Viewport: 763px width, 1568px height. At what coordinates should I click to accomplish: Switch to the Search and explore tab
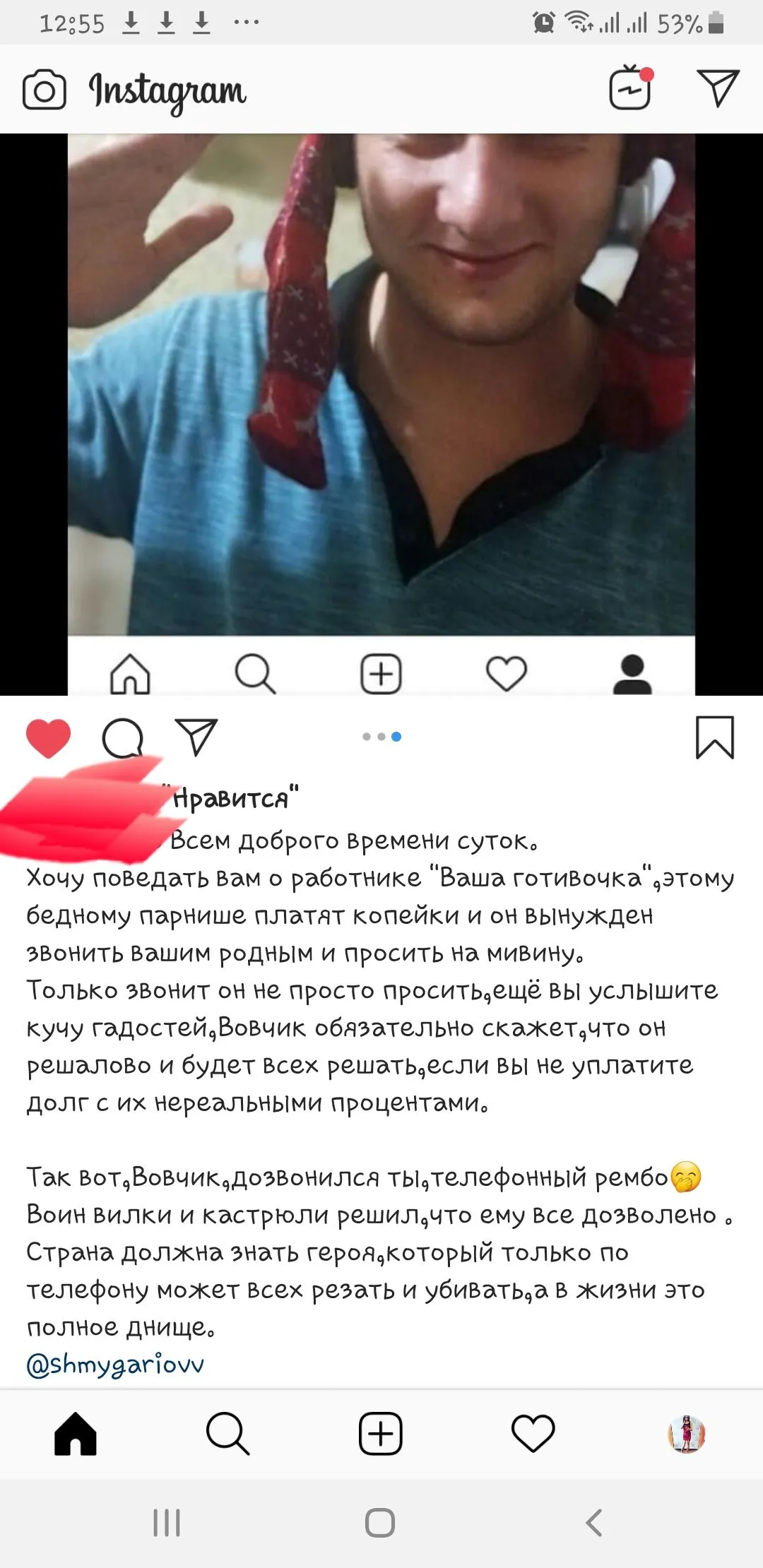(x=227, y=1434)
